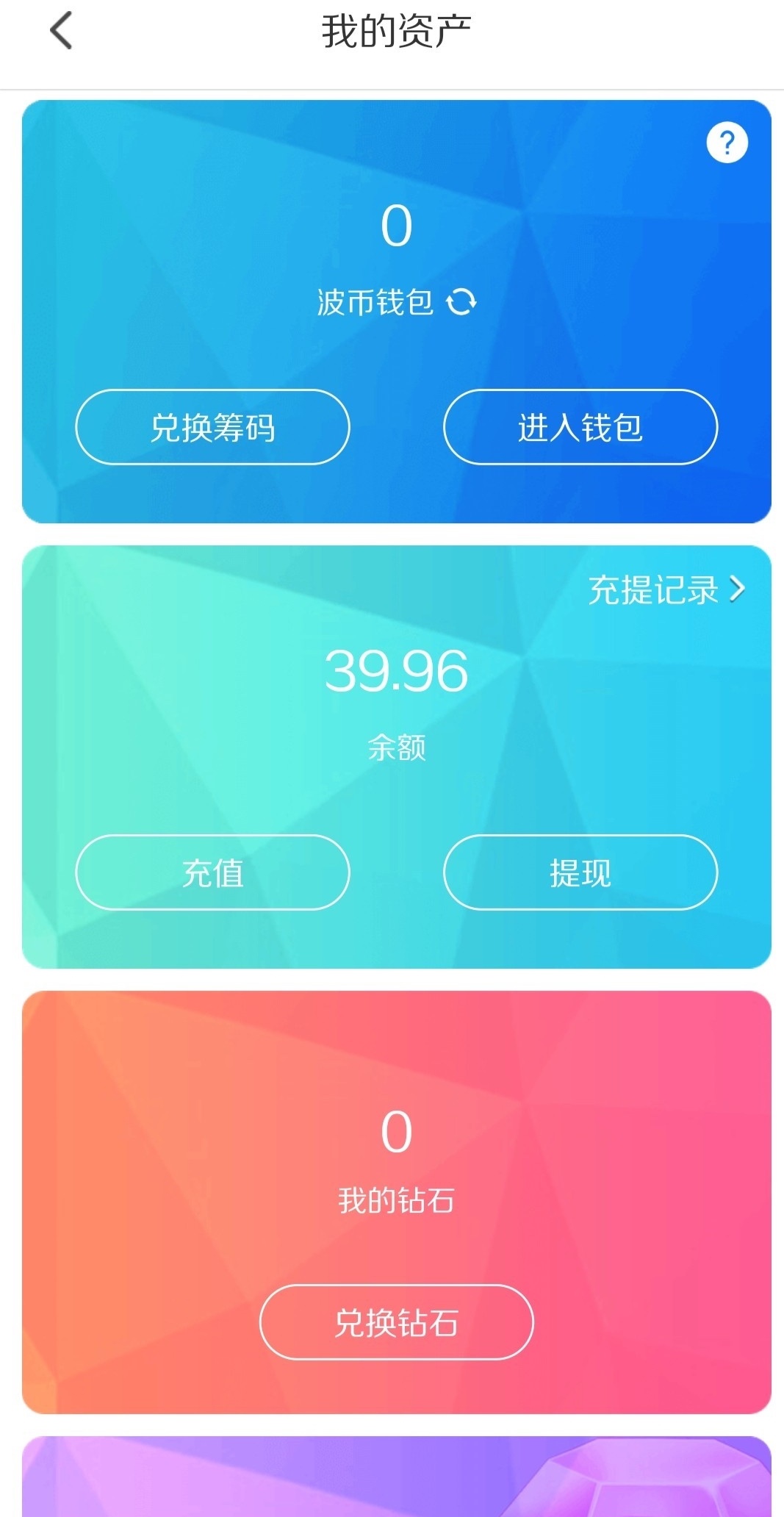Tap the 兑换钻石 button
The image size is (784, 1517).
(x=396, y=1322)
